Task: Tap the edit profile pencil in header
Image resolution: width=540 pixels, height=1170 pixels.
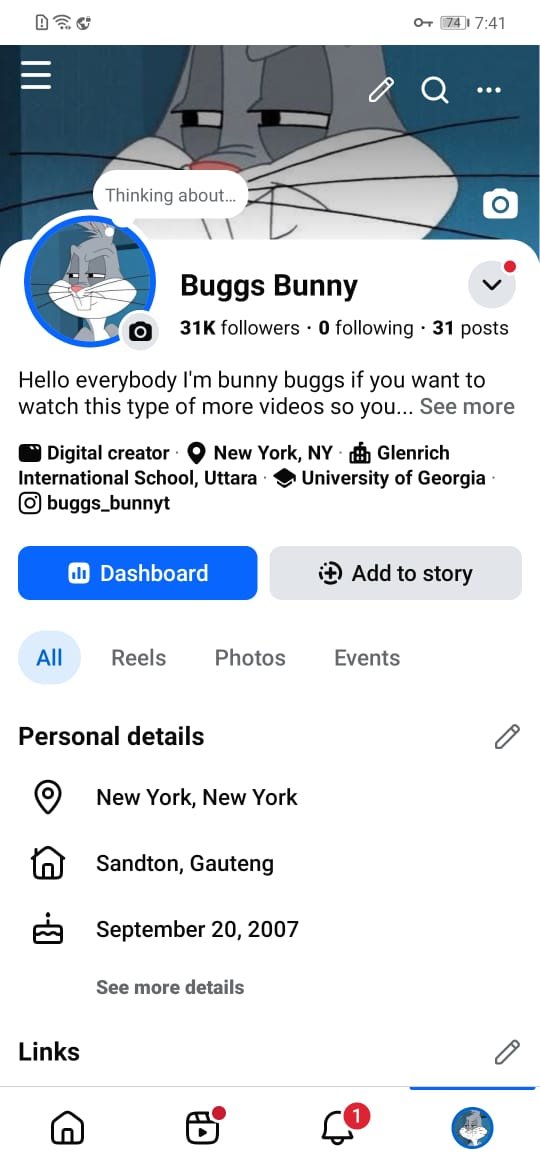Action: coord(381,90)
